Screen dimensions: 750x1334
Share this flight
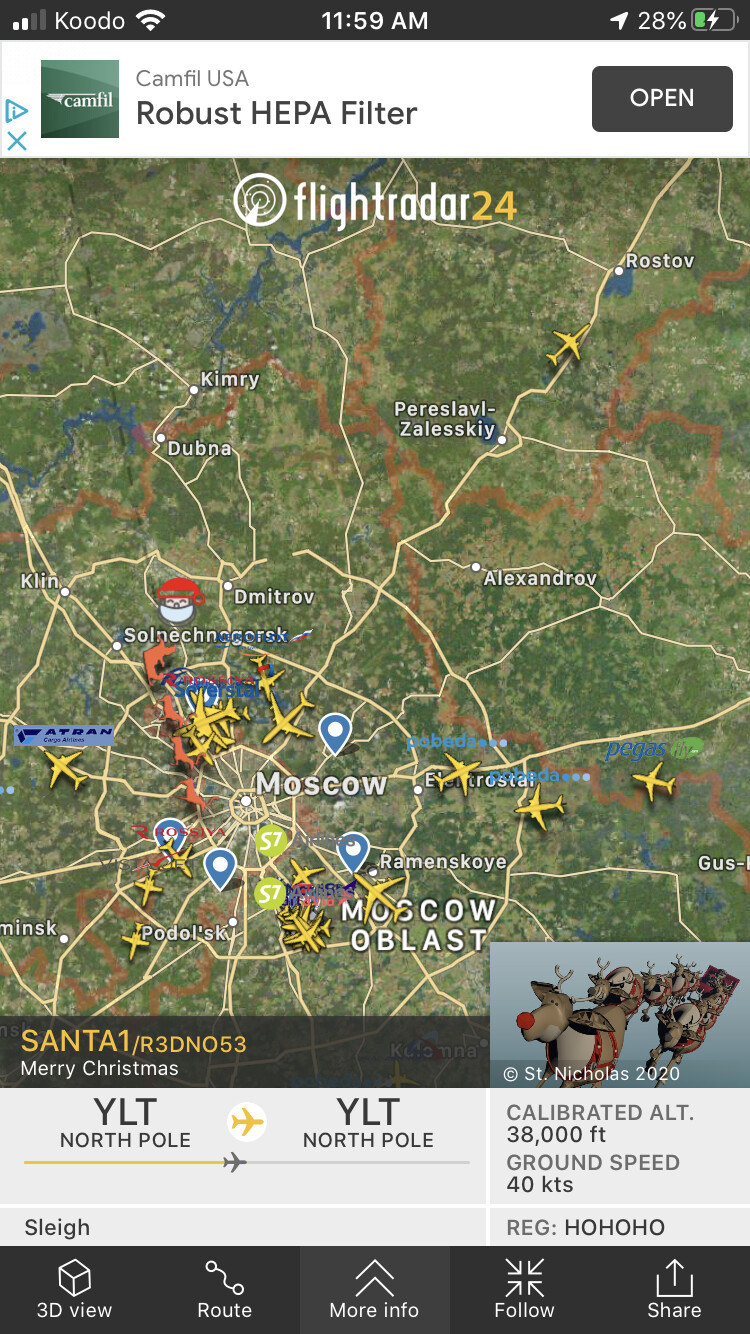pyautogui.click(x=674, y=1290)
